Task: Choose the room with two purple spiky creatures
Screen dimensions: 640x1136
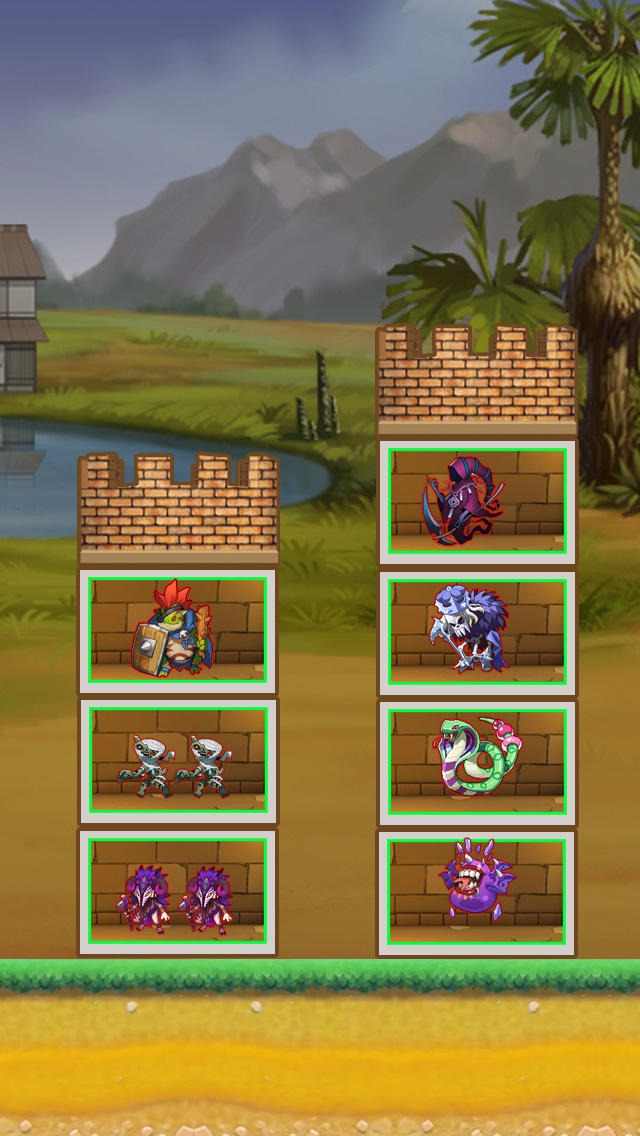Action: point(178,891)
